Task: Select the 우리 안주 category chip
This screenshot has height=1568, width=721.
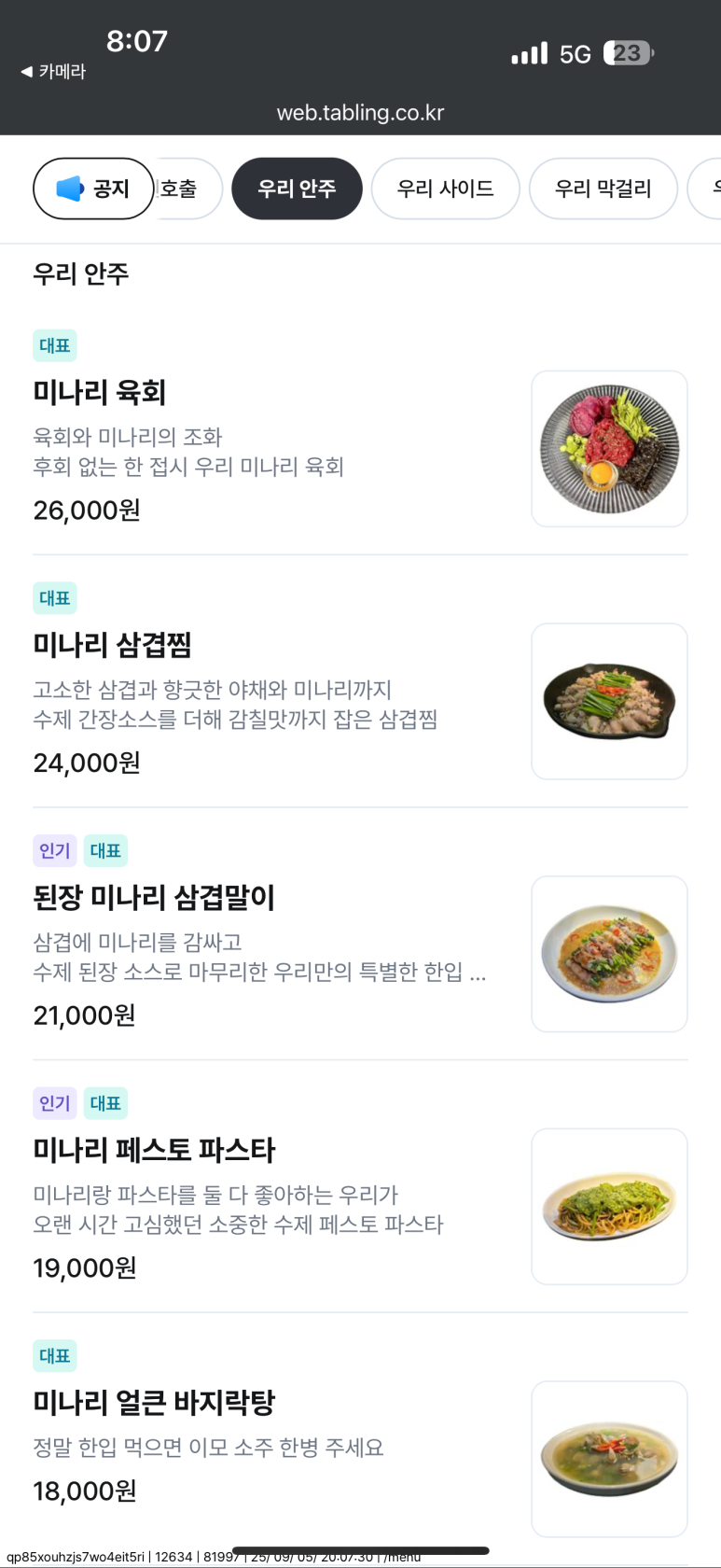Action: click(297, 189)
